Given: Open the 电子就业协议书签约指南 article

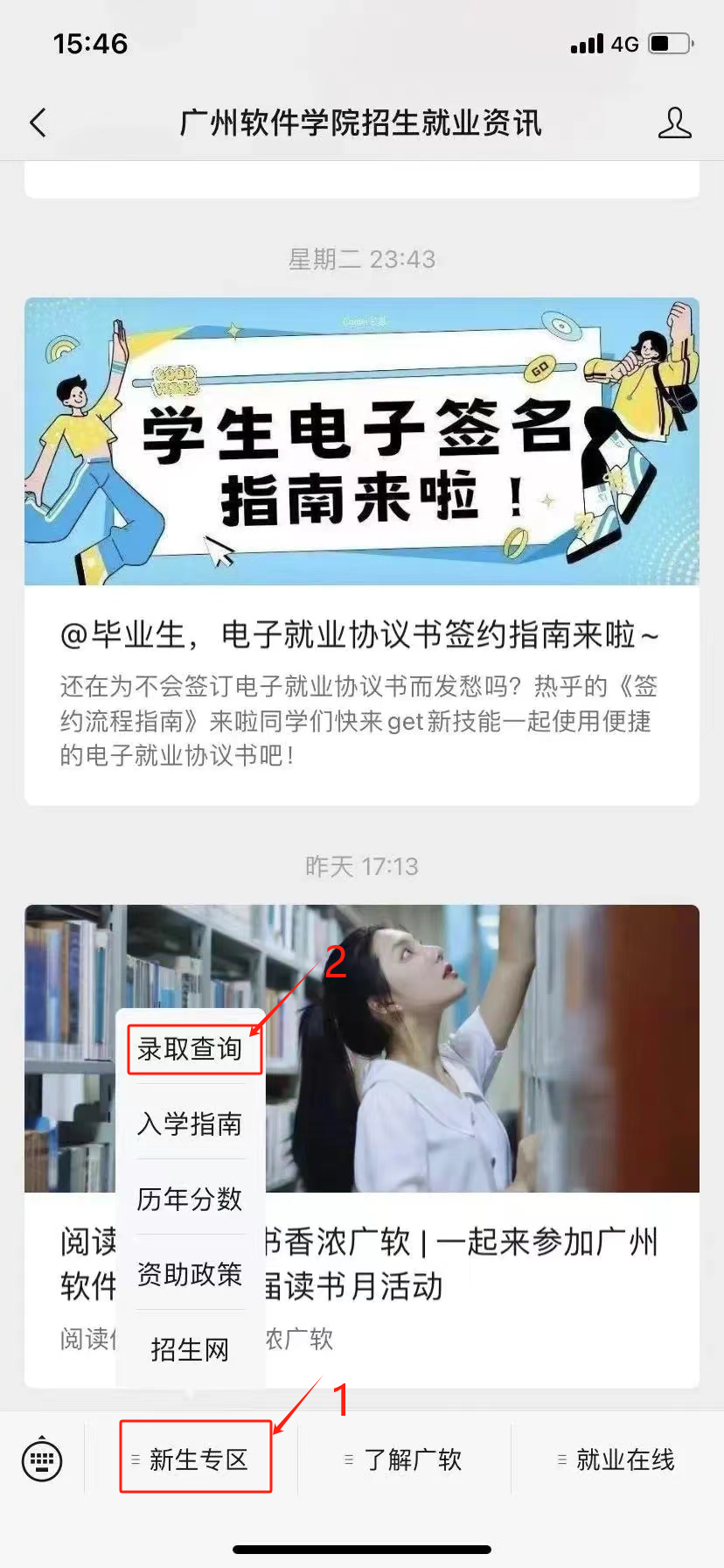Looking at the screenshot, I should pos(360,635).
